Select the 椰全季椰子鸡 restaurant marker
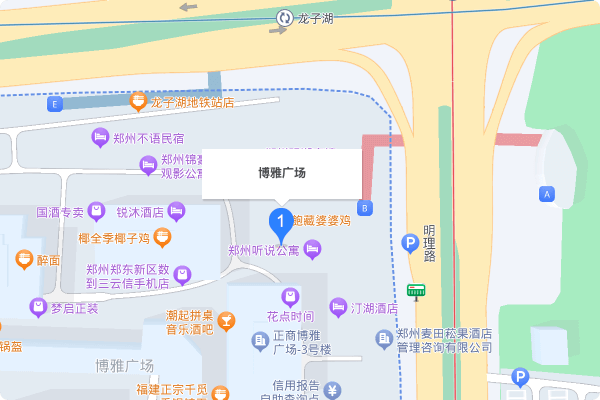 coord(163,237)
